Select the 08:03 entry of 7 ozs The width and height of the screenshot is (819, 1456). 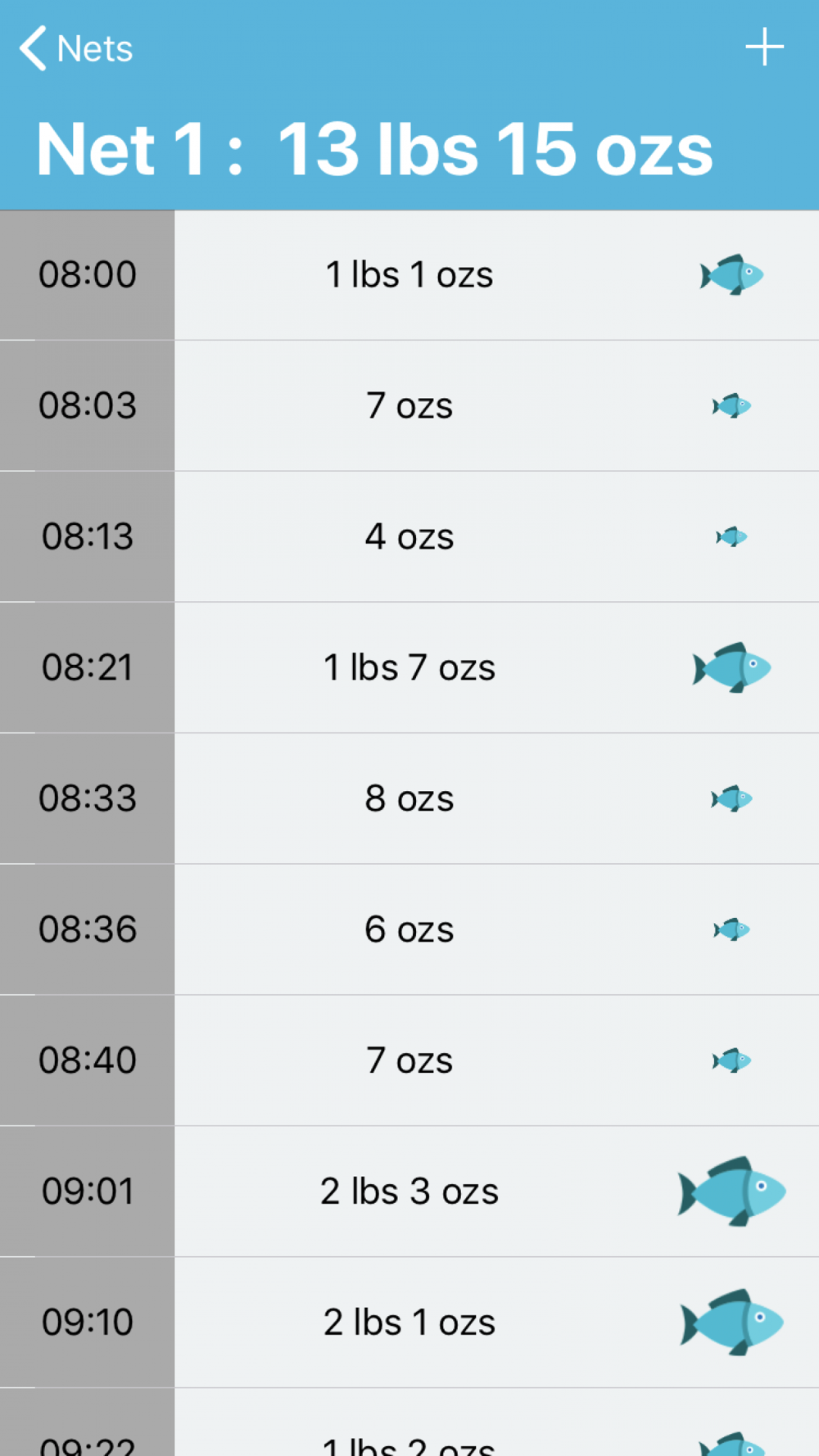coord(409,406)
